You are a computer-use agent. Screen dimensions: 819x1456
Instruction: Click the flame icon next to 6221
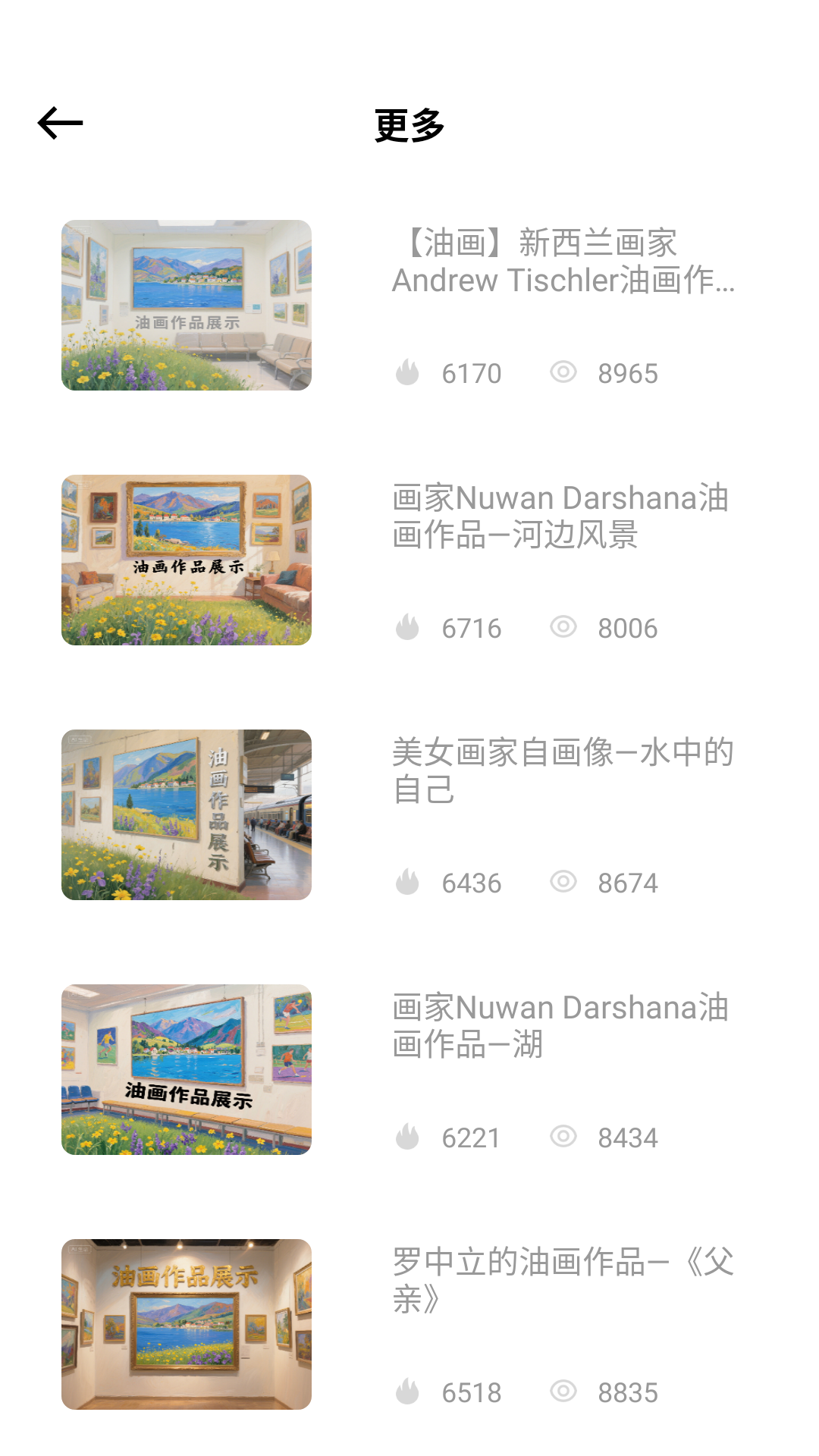(409, 1137)
